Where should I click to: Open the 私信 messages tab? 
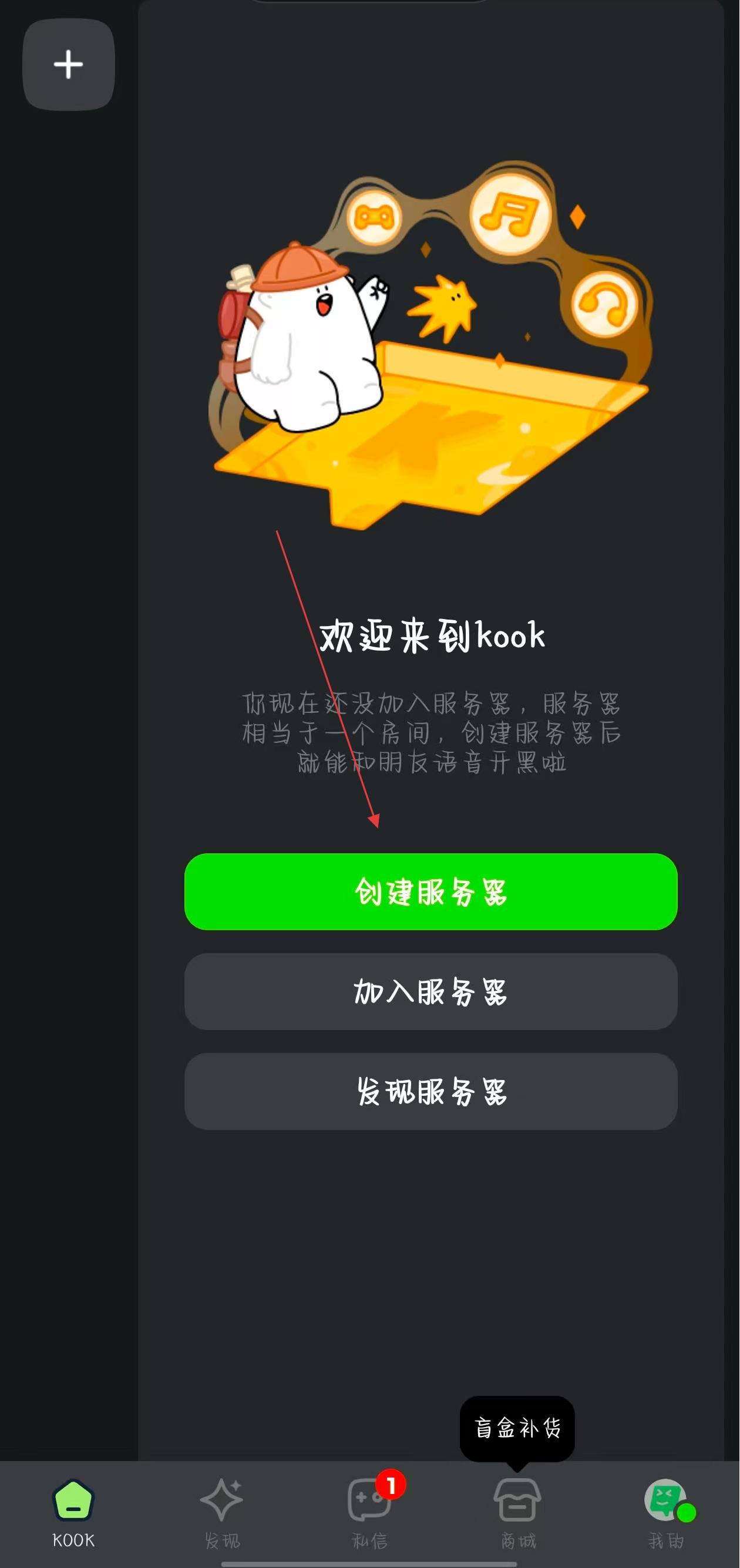[369, 1513]
